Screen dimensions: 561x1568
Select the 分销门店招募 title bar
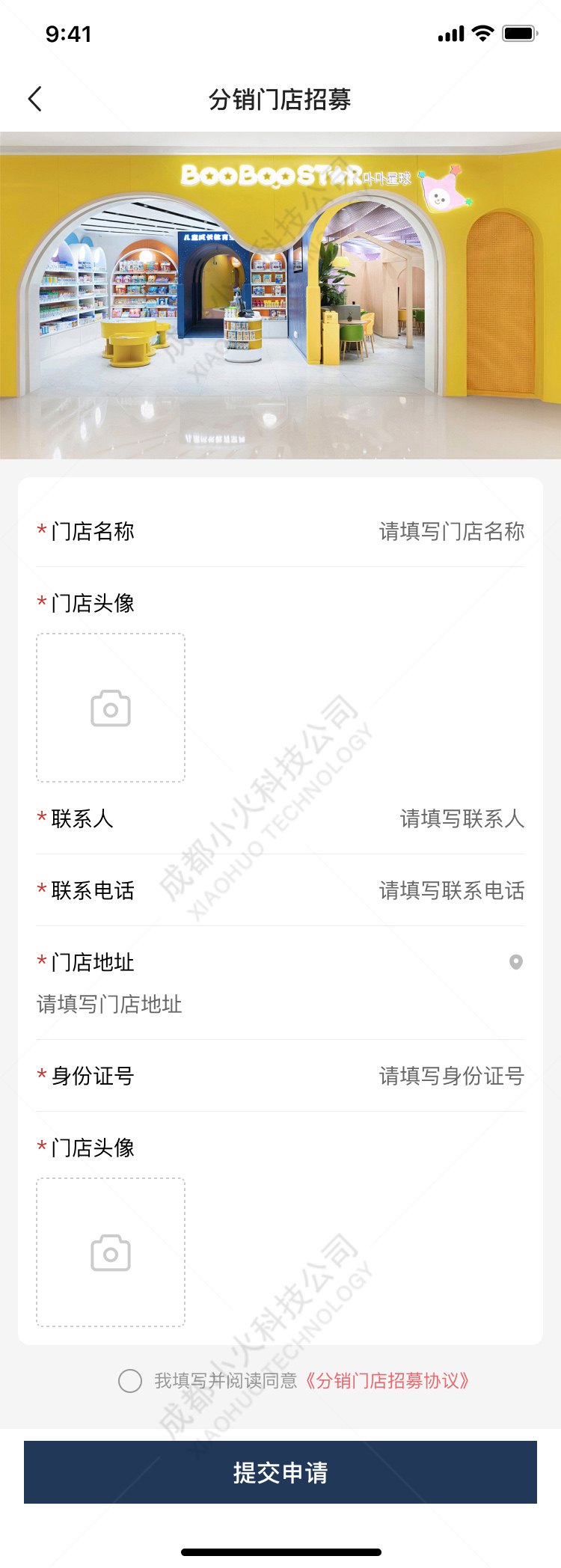(x=280, y=98)
